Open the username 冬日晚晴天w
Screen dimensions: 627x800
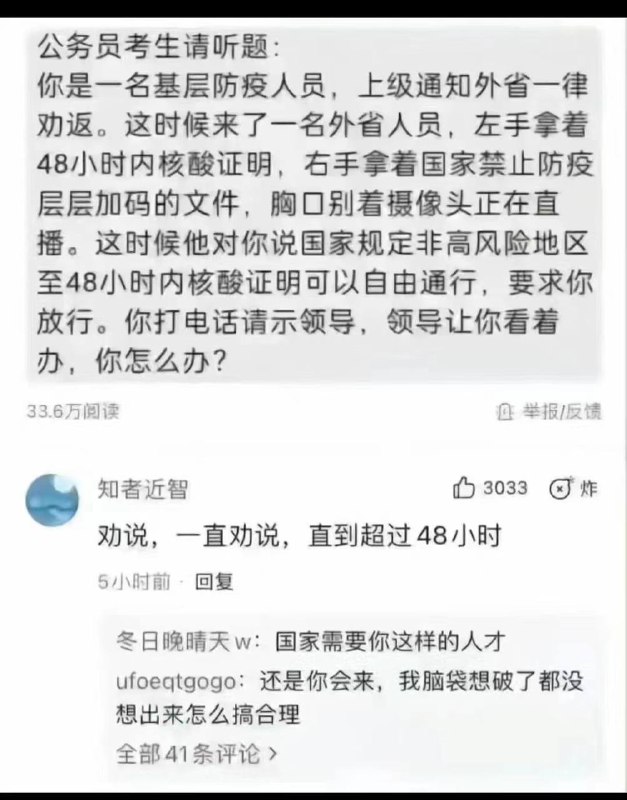187,642
